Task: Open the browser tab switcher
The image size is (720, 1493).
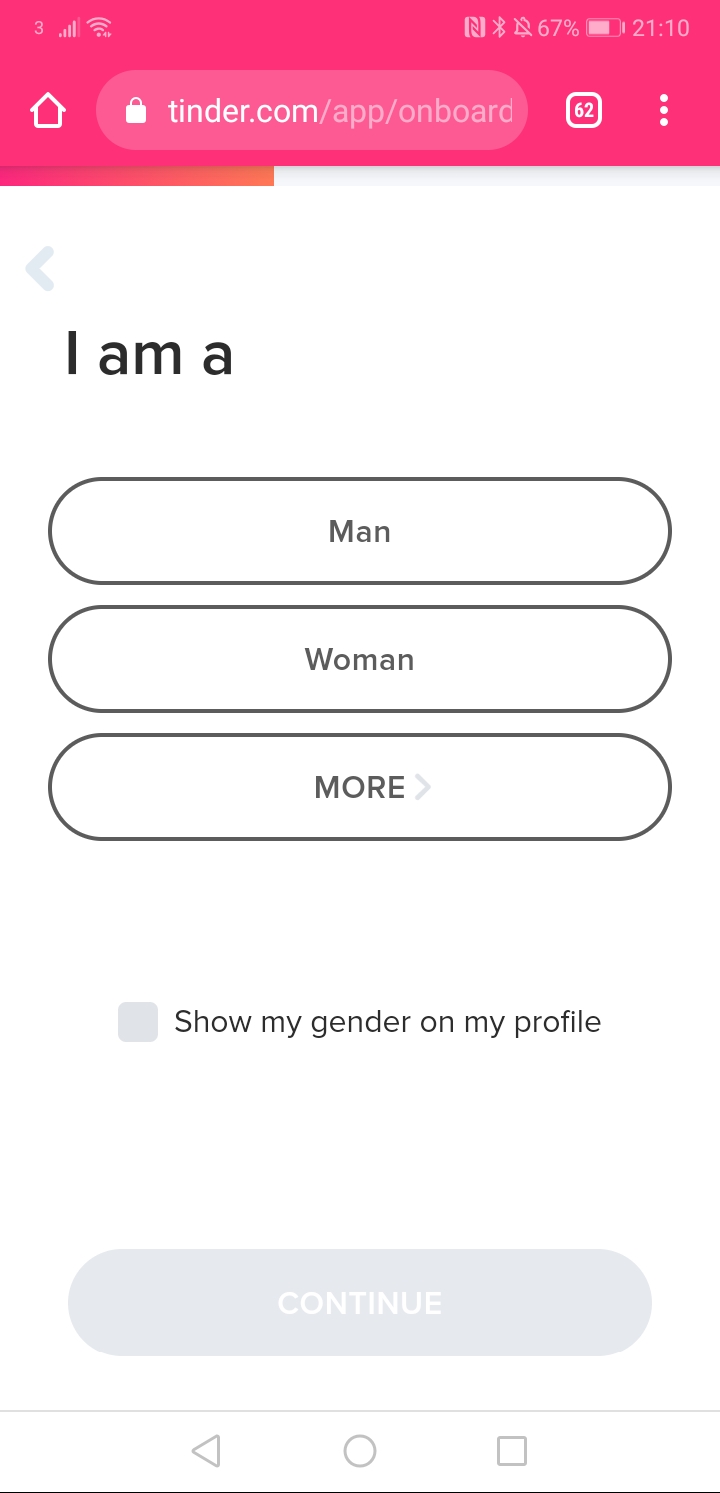Action: [584, 111]
